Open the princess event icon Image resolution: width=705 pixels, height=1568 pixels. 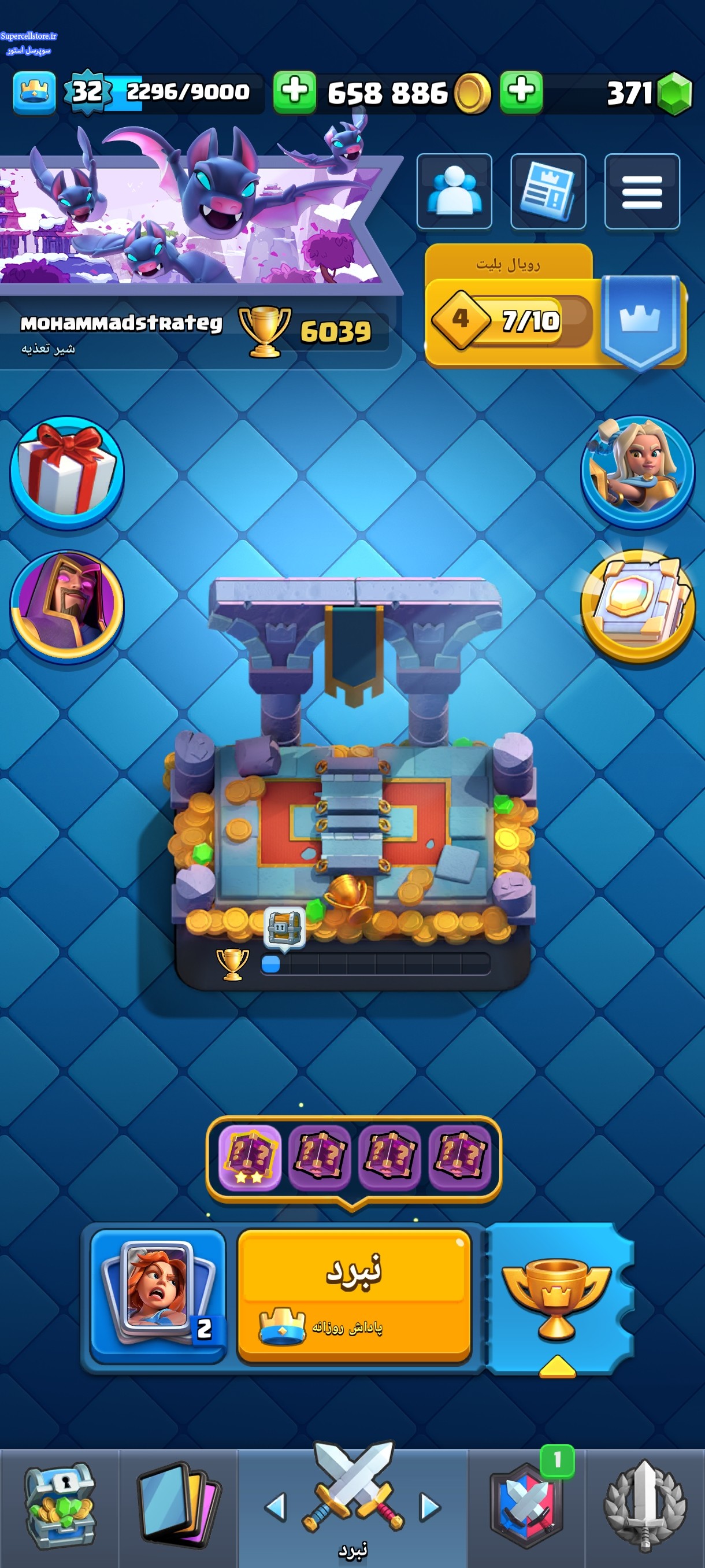tap(637, 472)
